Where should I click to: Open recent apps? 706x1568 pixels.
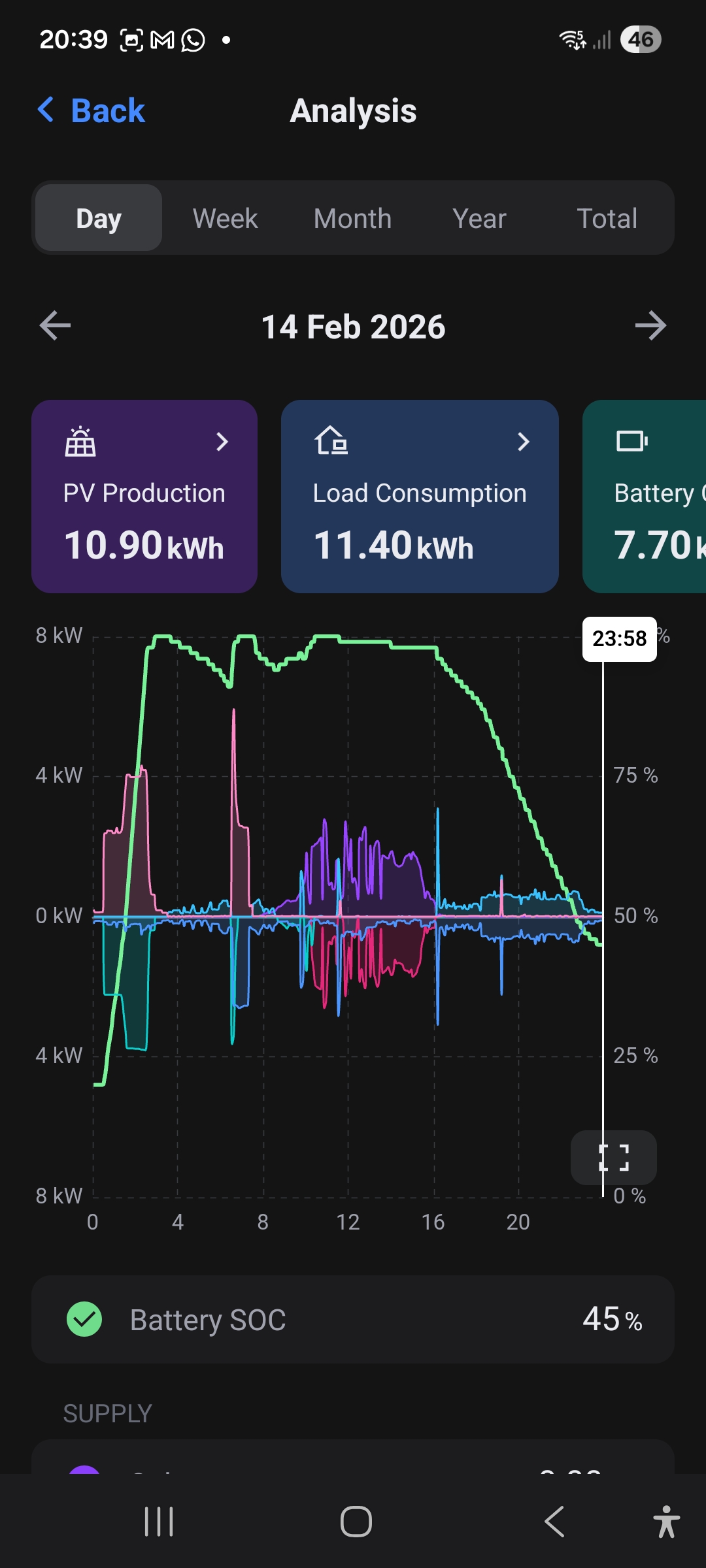(159, 1522)
